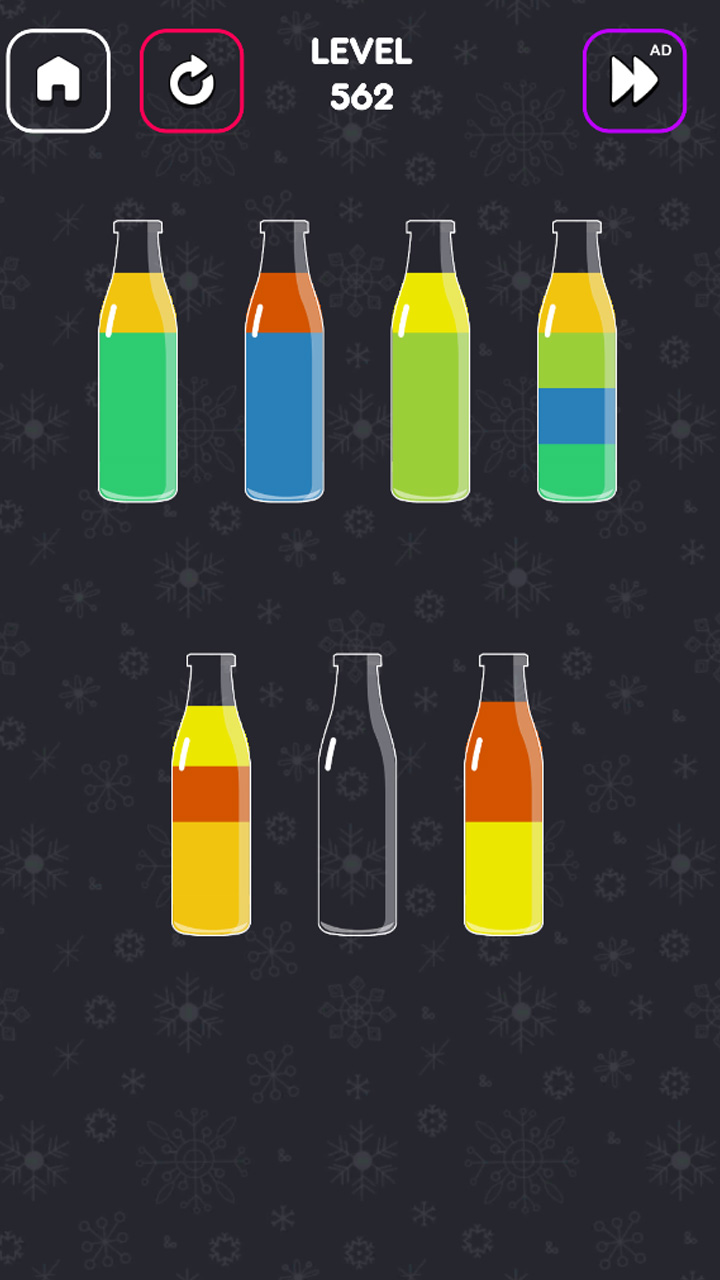720x1280 pixels.
Task: Skip level by watching an ad
Action: 634,81
